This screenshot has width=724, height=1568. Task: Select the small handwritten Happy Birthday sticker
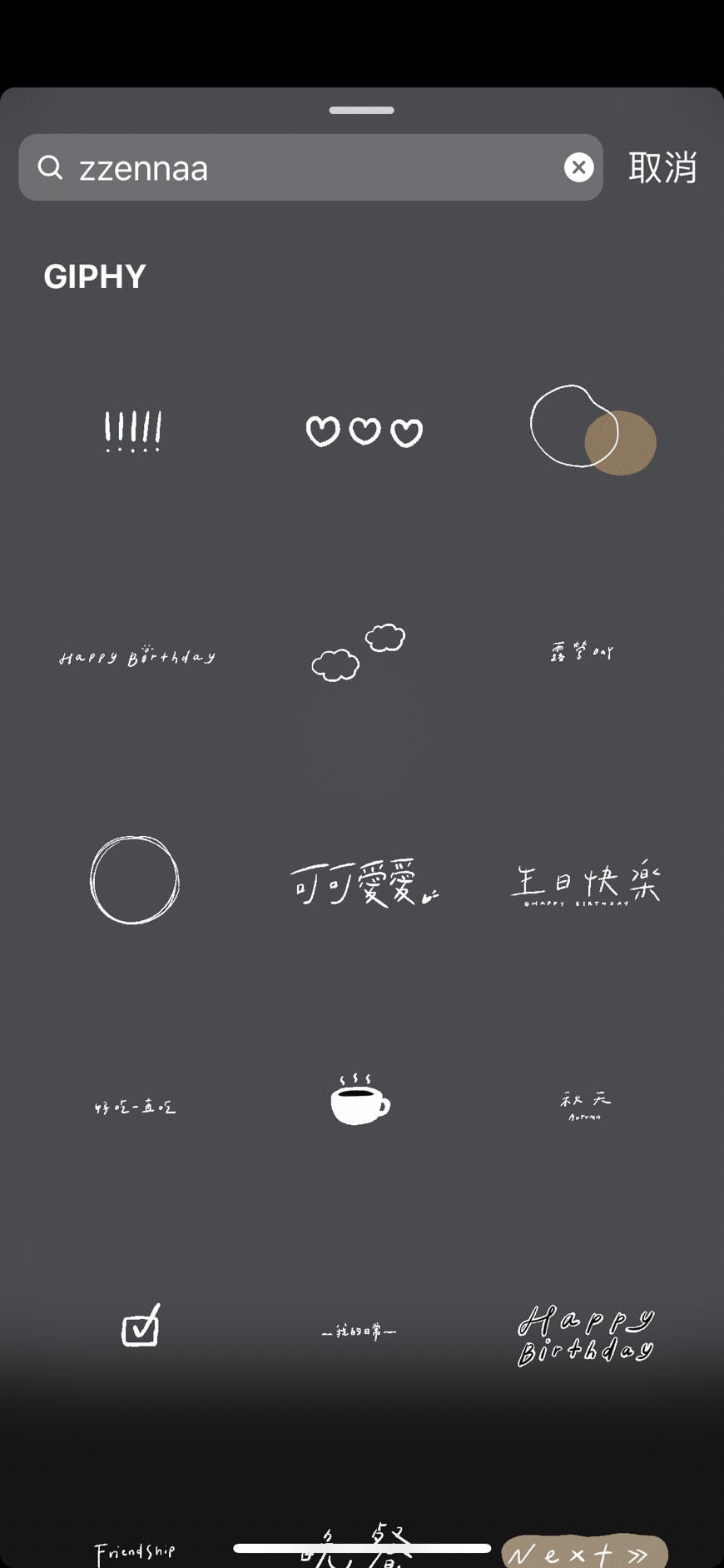click(137, 657)
